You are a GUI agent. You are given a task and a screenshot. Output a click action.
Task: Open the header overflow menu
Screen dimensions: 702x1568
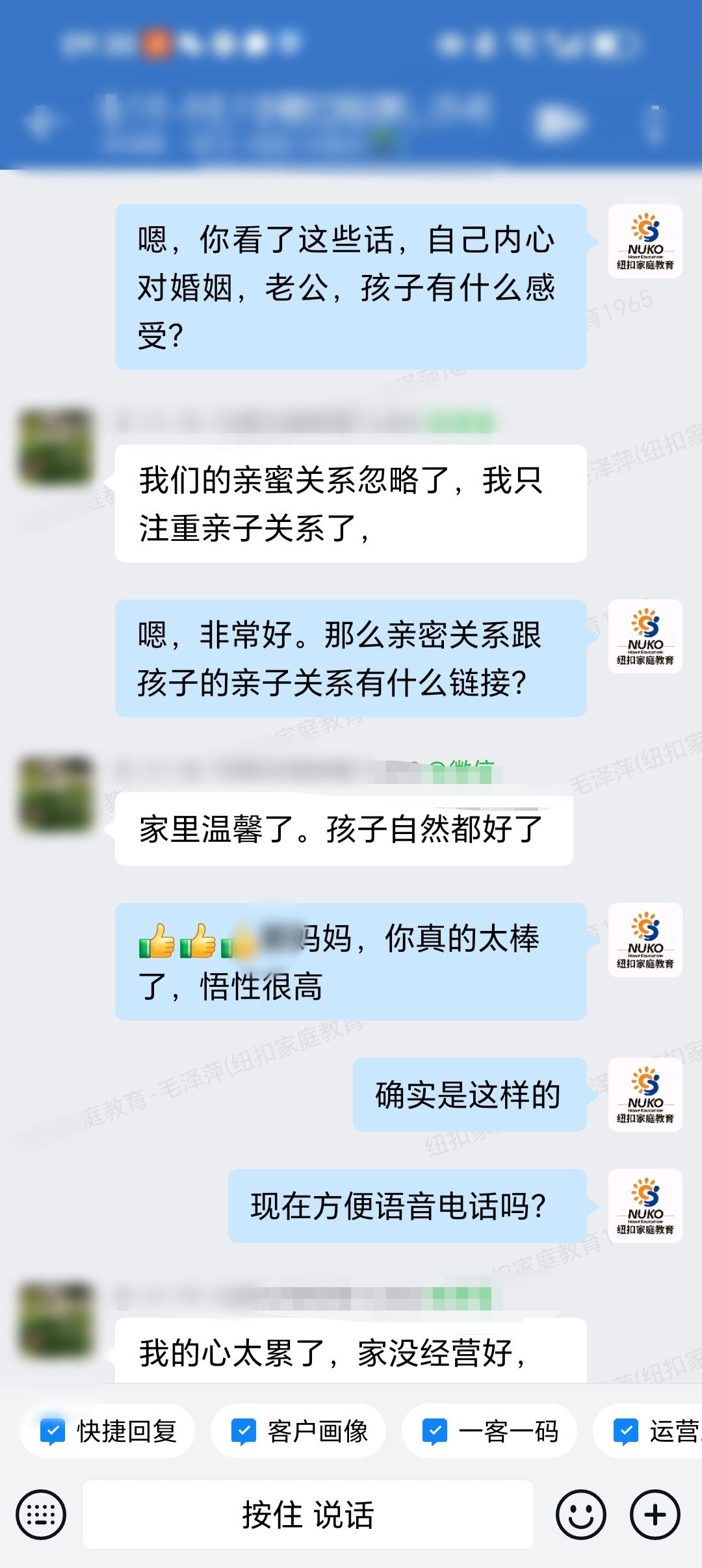point(655,122)
